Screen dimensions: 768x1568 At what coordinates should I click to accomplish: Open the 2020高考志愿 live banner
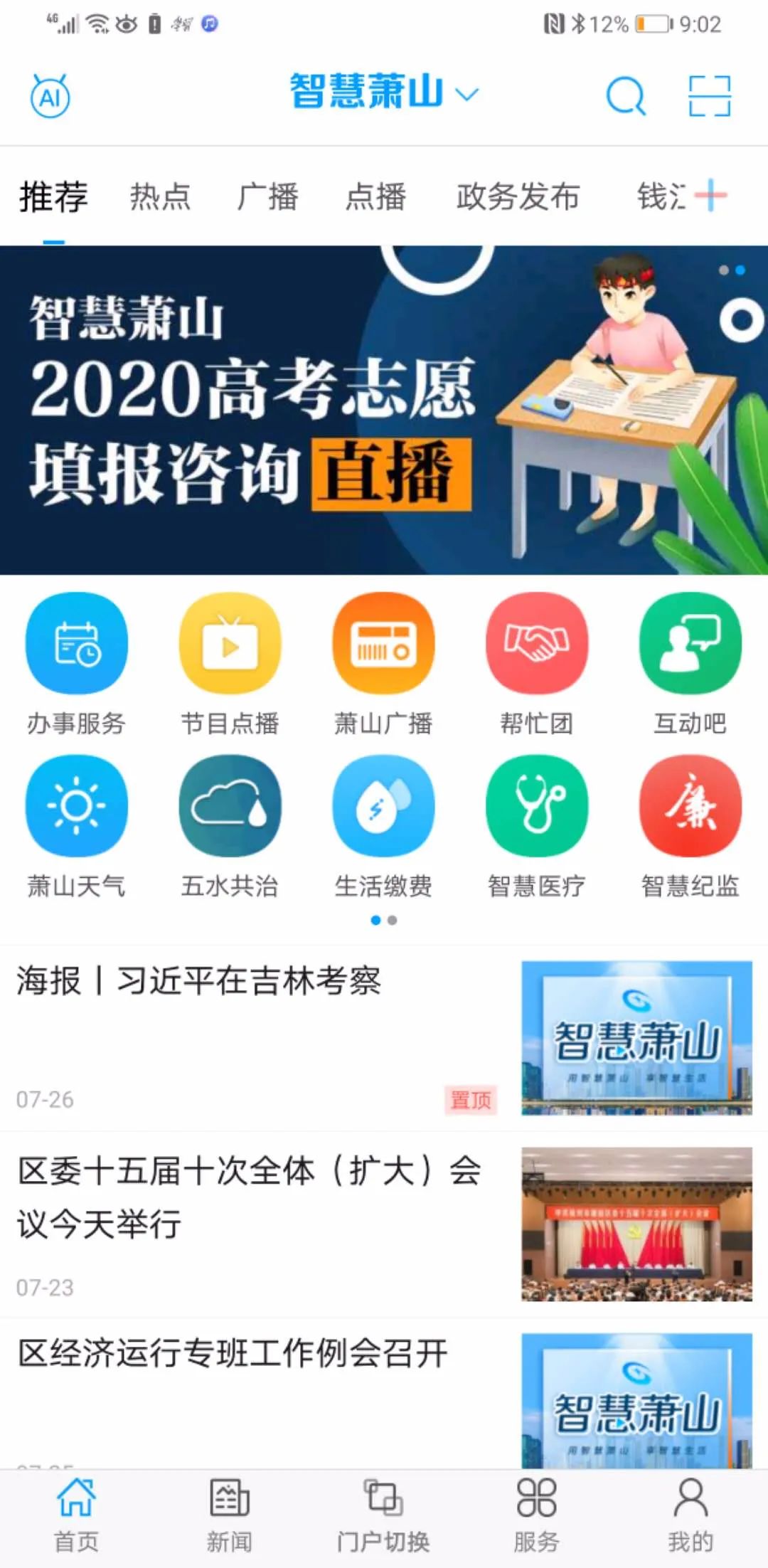[x=384, y=410]
